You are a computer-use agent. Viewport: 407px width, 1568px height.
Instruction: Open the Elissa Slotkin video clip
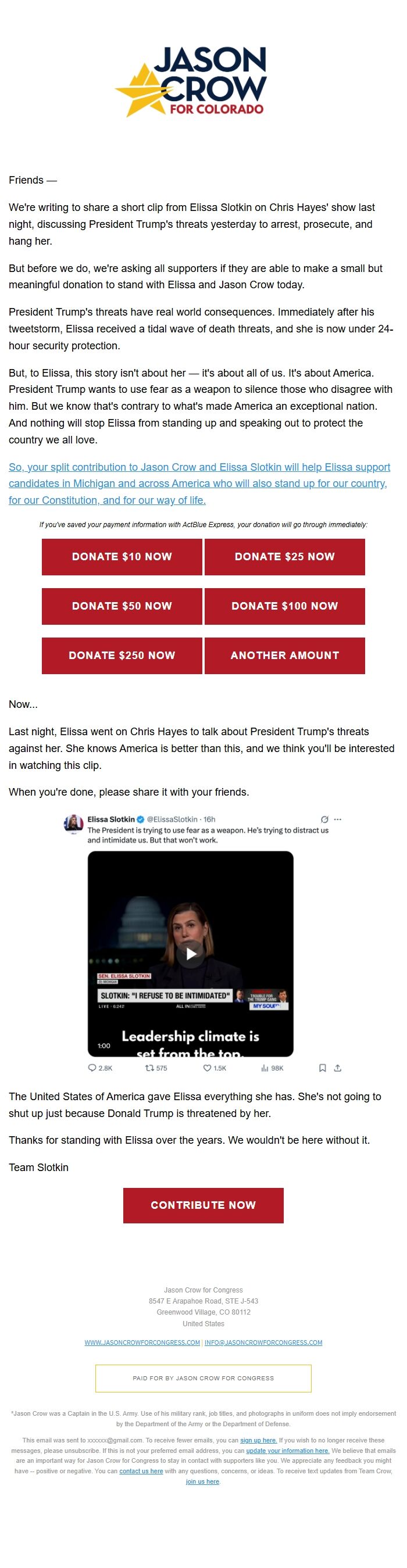[191, 953]
